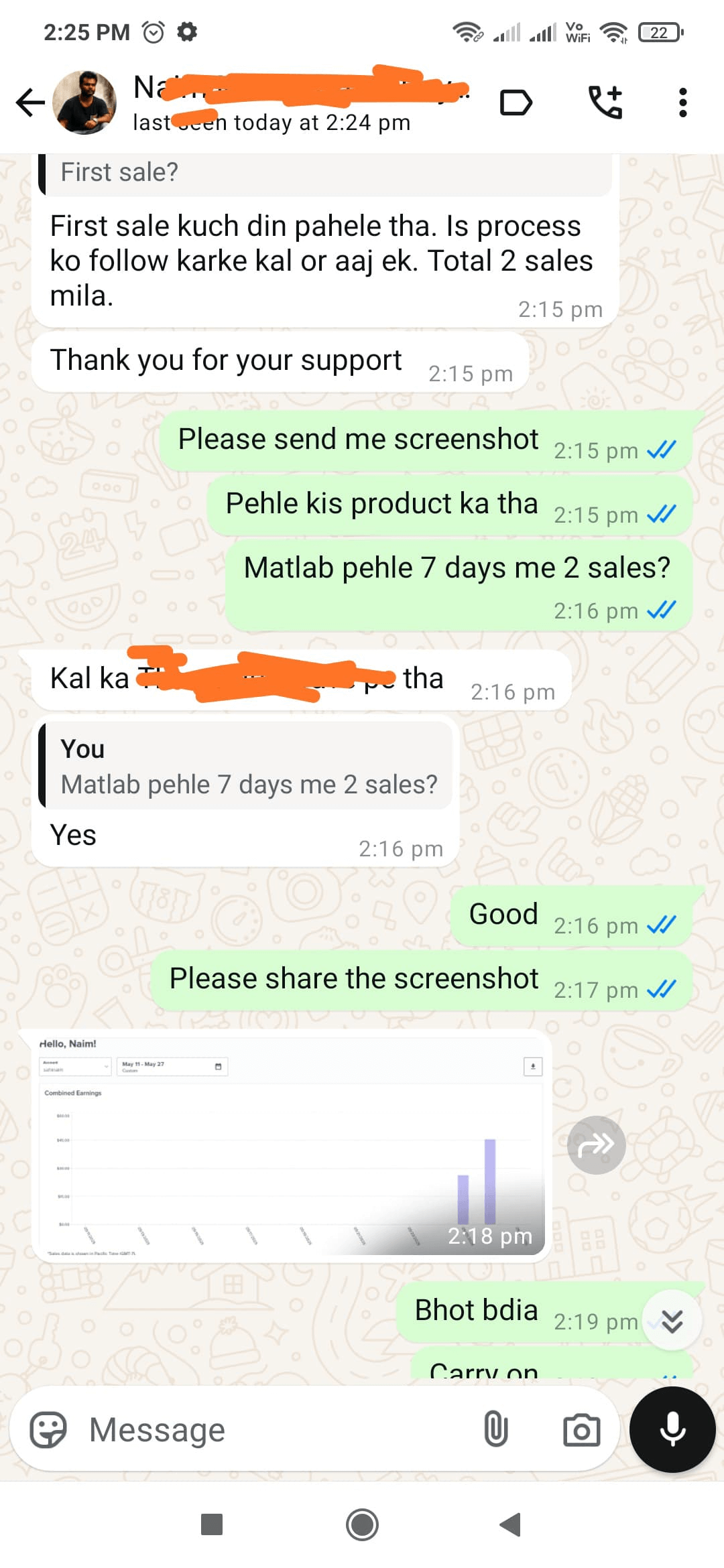This screenshot has width=724, height=1568.
Task: Open the earnings screenshot image
Action: pos(292,1146)
